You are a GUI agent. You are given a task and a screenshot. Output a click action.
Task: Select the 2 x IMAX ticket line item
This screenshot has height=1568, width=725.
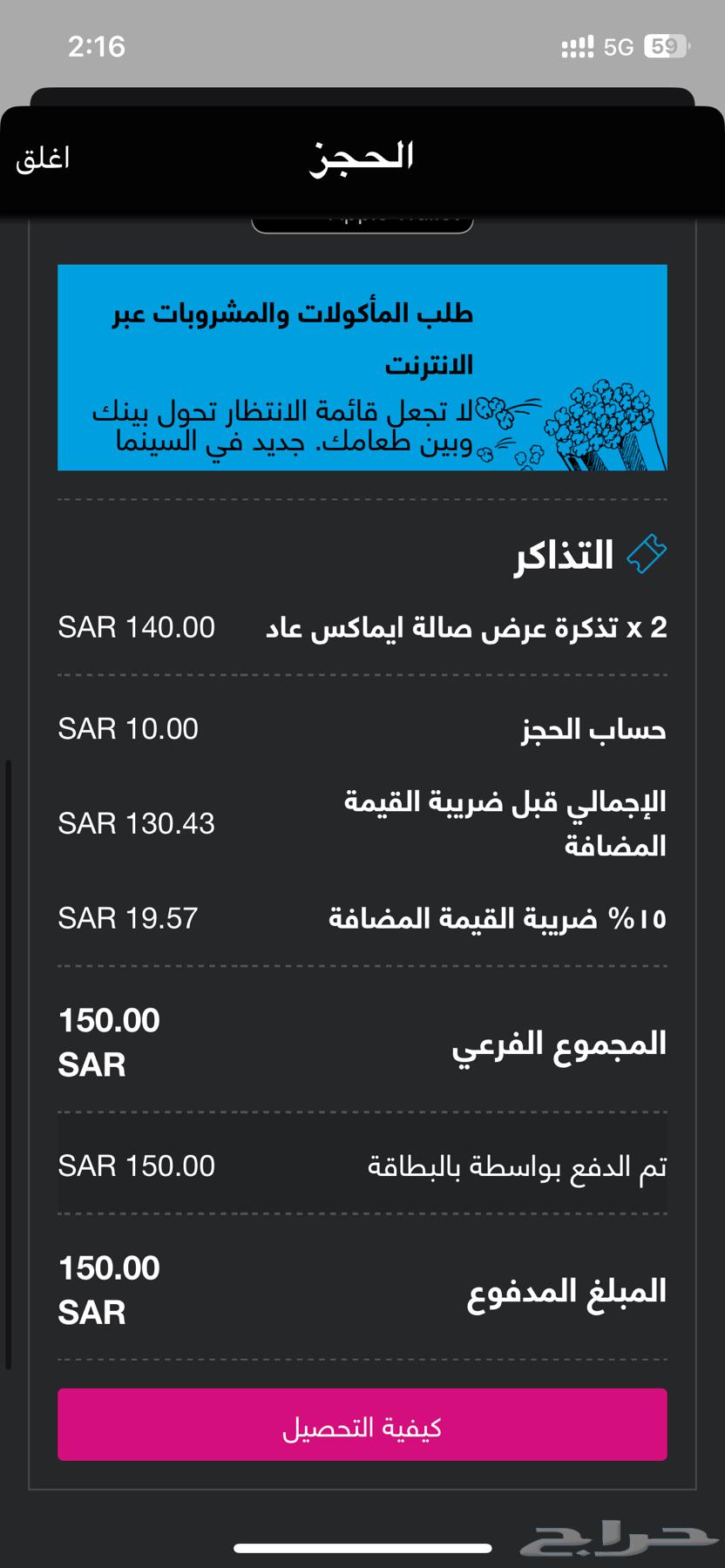click(x=362, y=627)
